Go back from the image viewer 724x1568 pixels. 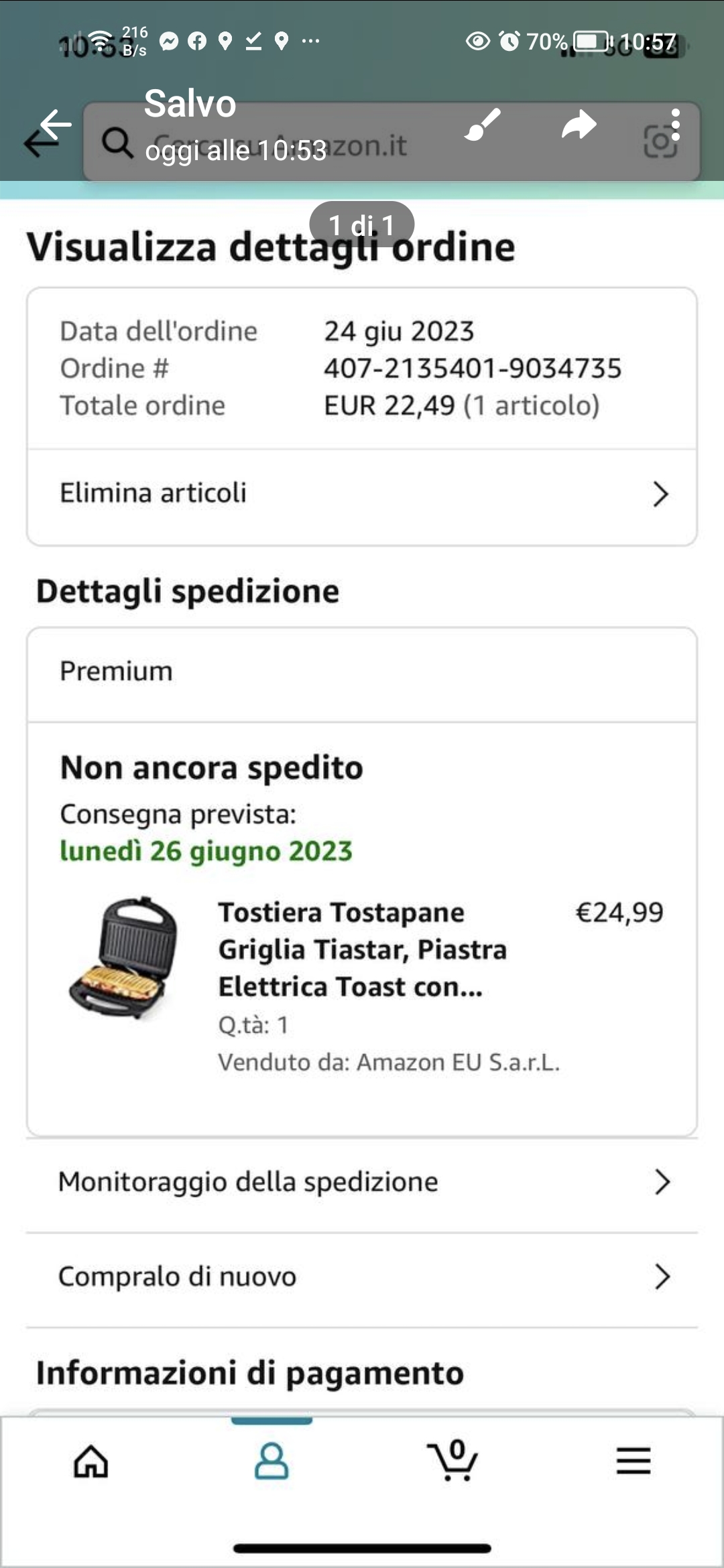[x=55, y=125]
